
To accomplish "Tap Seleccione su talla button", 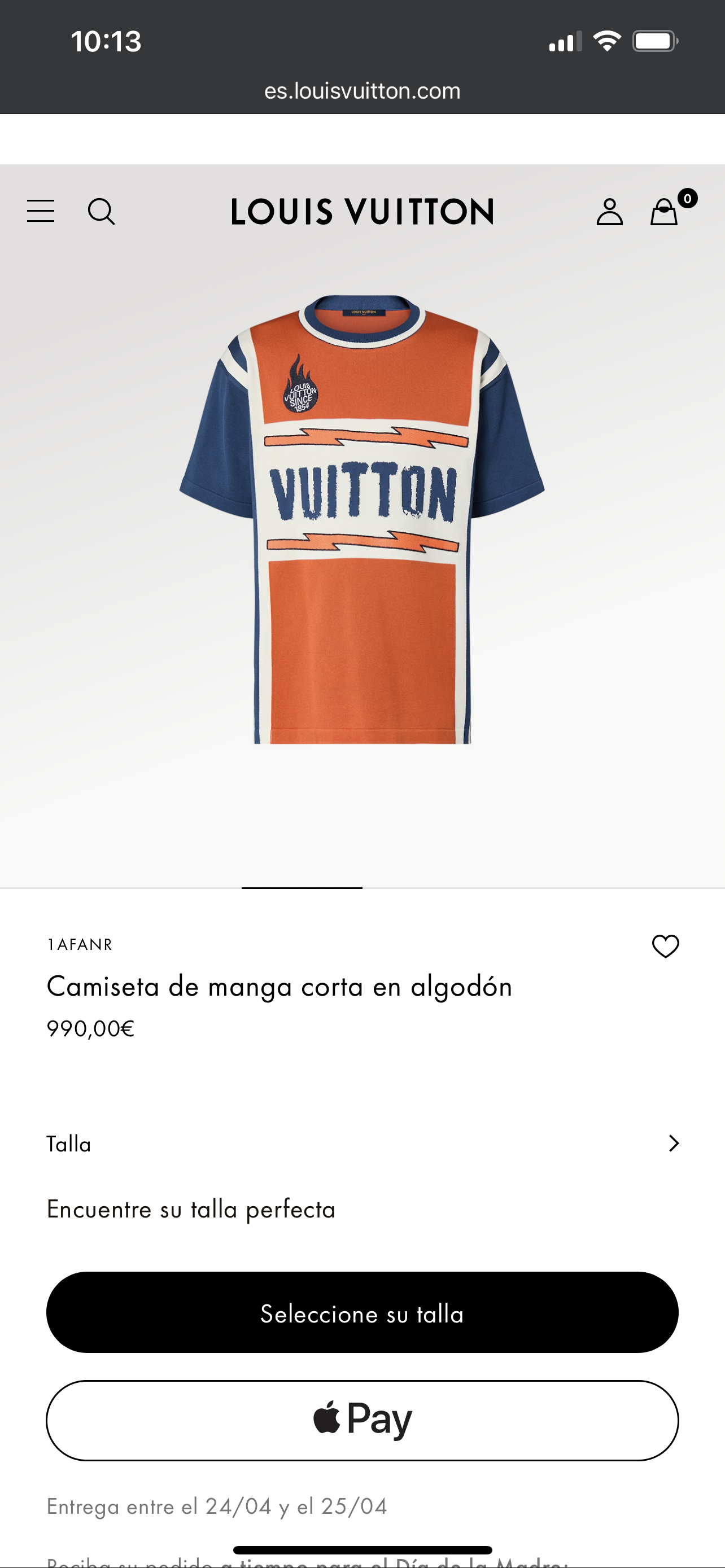I will [362, 1313].
